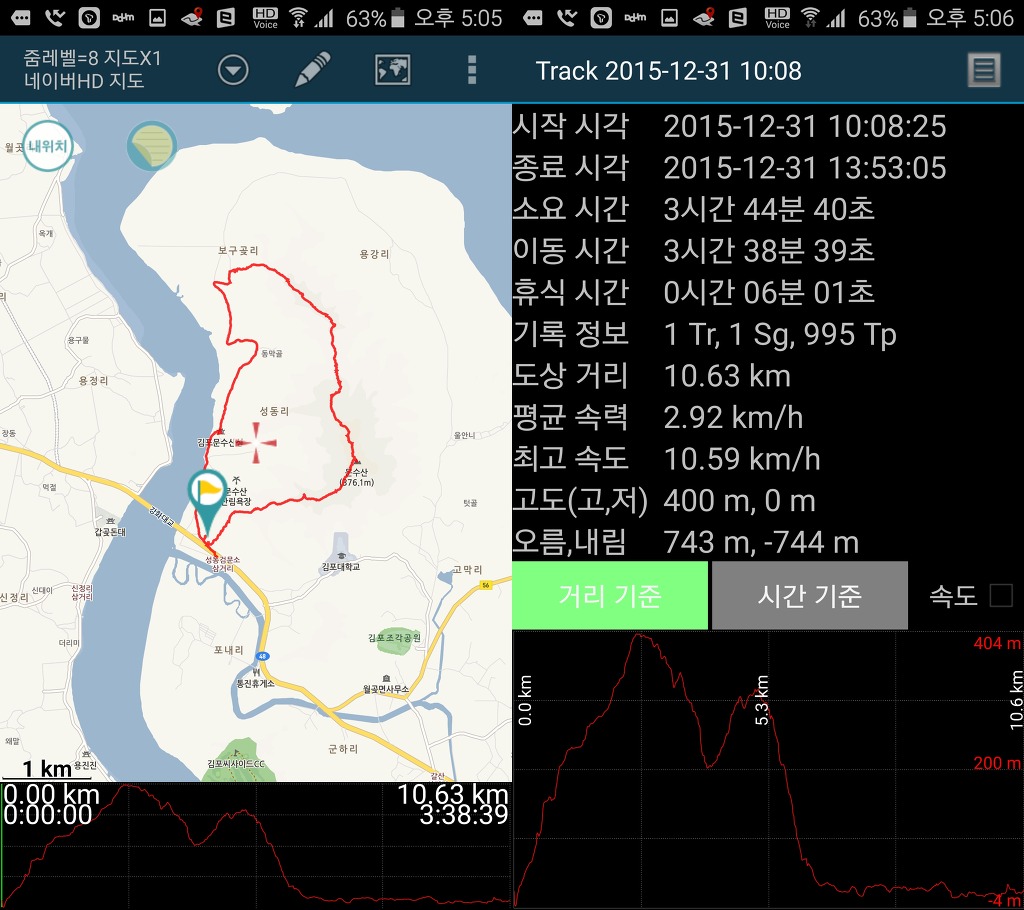
Task: Tap the pencil edit icon
Action: [x=312, y=69]
